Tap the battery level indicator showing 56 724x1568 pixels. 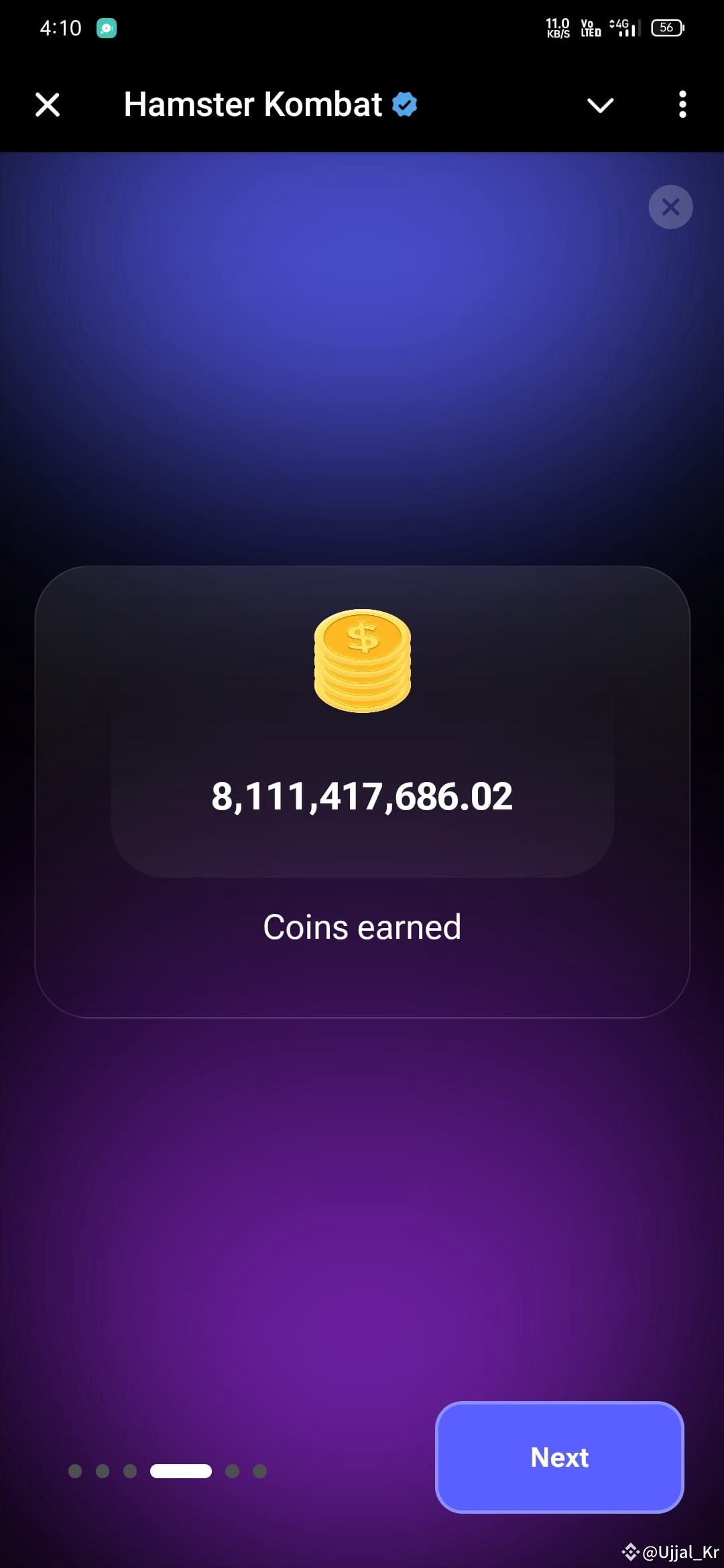coord(666,27)
